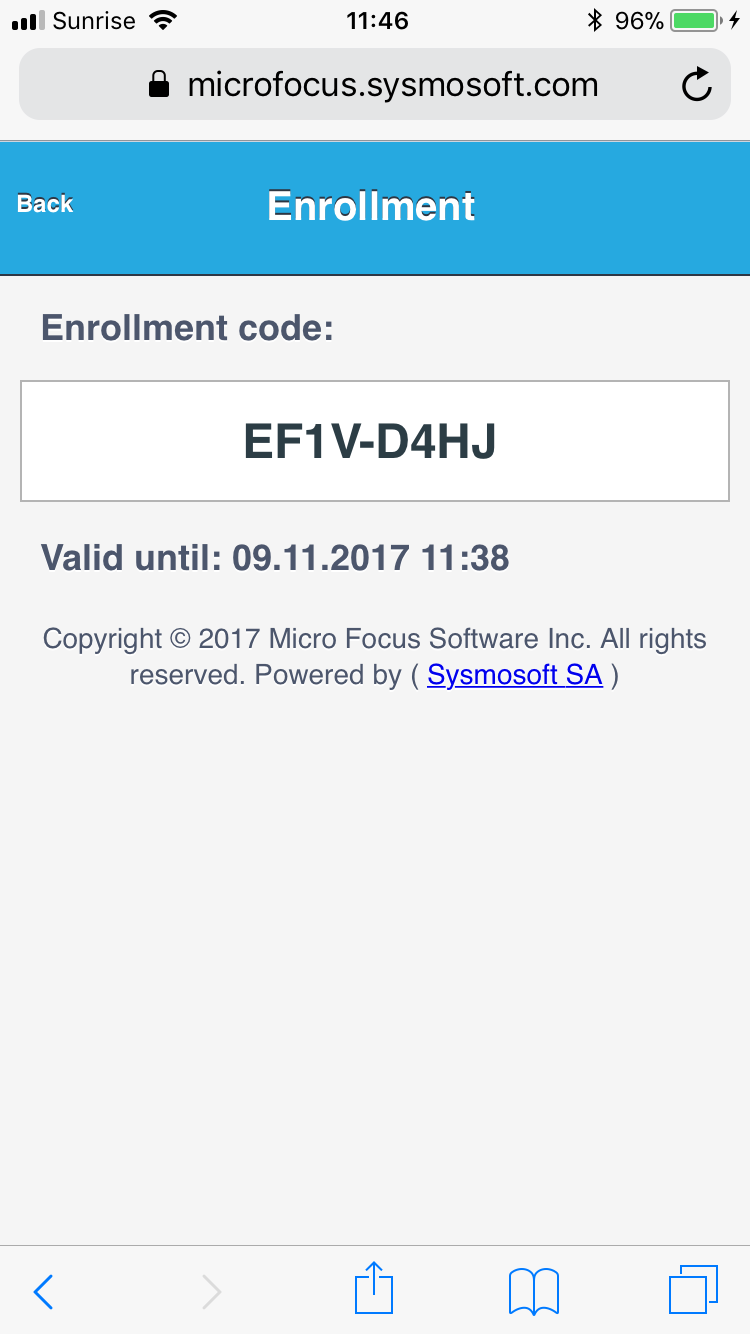Open the Sysmosoft SA link
The width and height of the screenshot is (750, 1334).
click(x=513, y=675)
